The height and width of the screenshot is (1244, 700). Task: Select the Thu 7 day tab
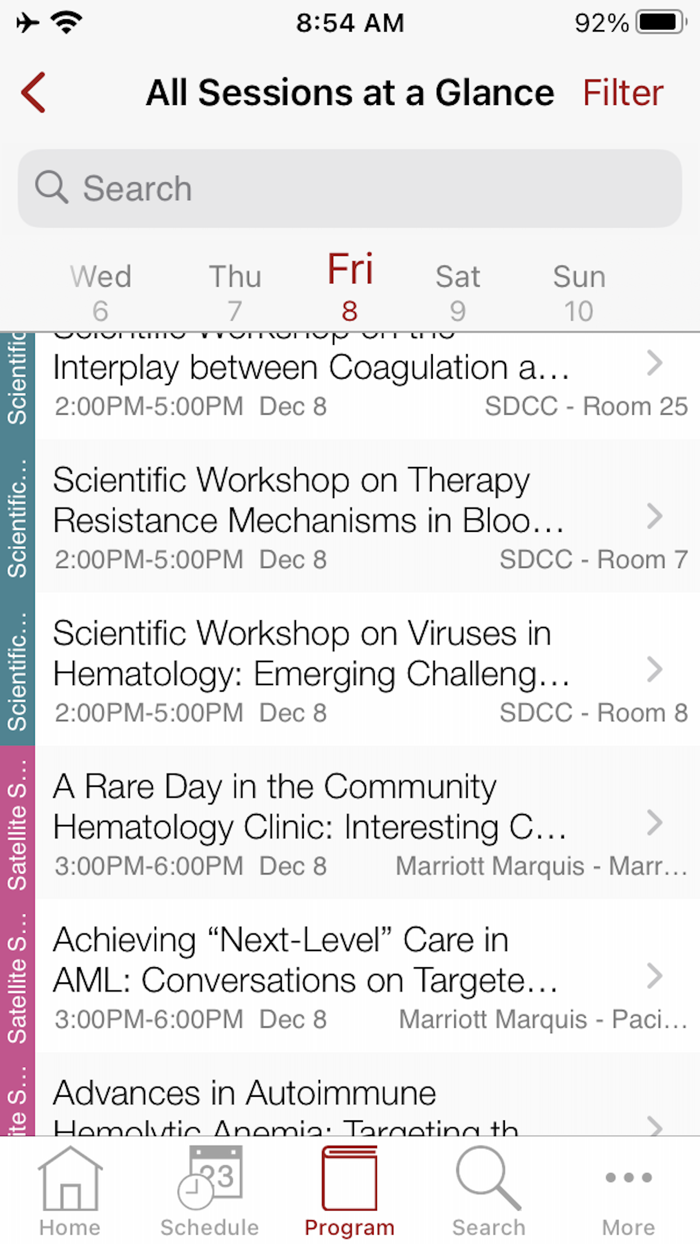click(x=234, y=291)
